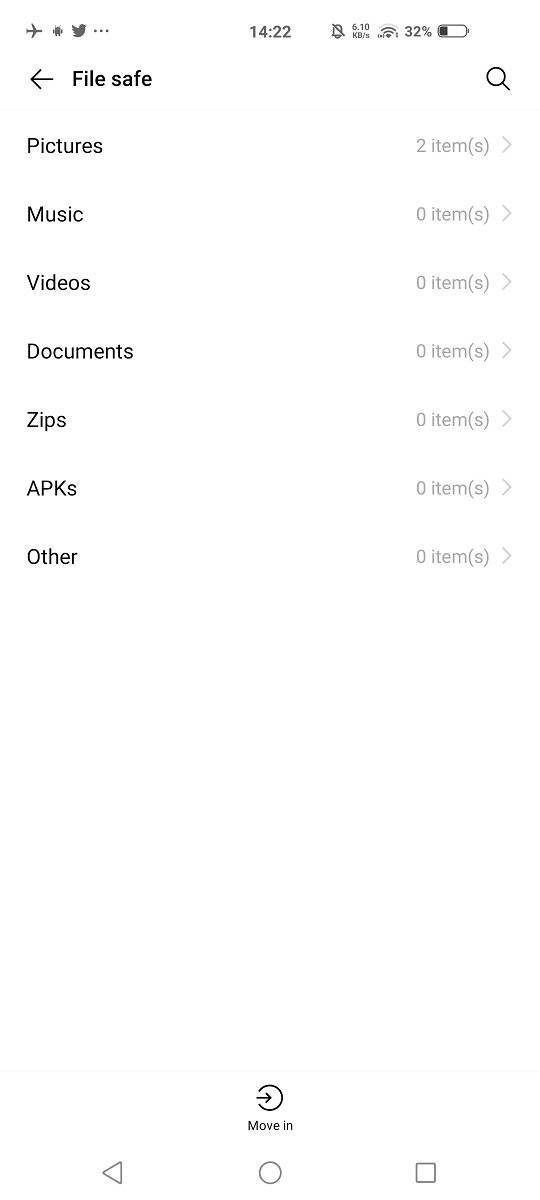Open the Other category
The width and height of the screenshot is (540, 1200).
[270, 557]
